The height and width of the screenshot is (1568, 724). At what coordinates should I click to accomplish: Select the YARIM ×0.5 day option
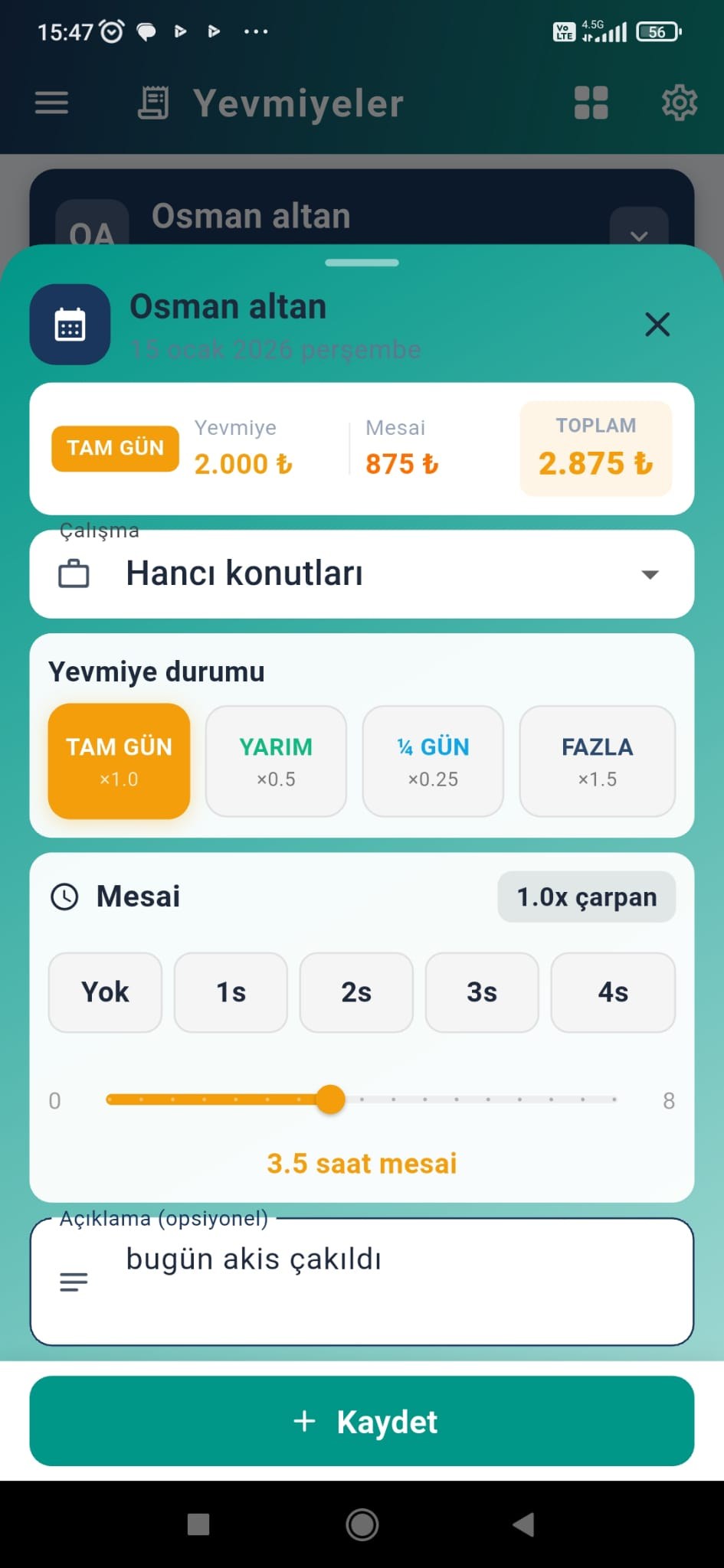pyautogui.click(x=276, y=760)
